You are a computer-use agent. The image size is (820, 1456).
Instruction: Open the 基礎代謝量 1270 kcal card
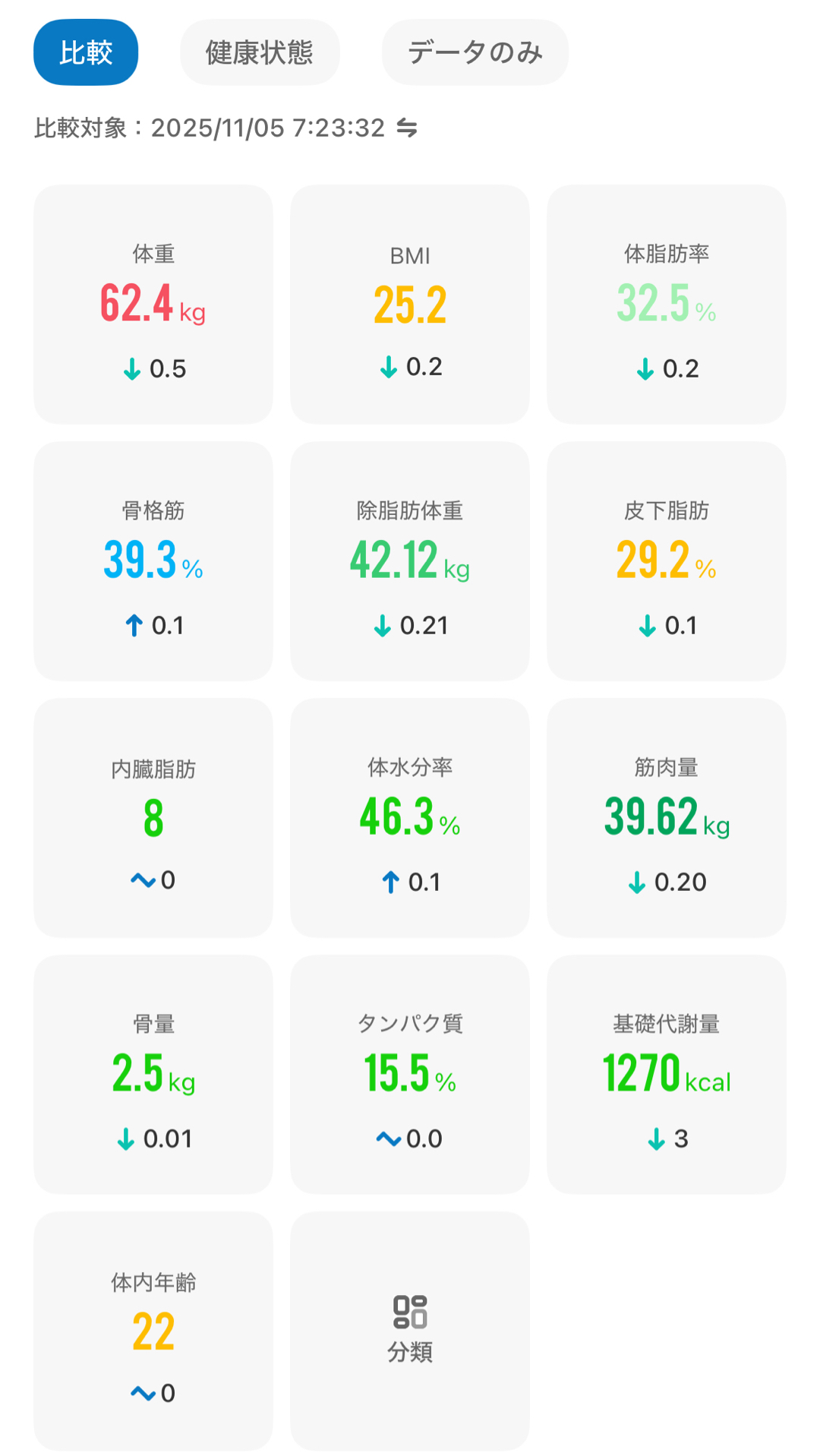pos(666,1075)
